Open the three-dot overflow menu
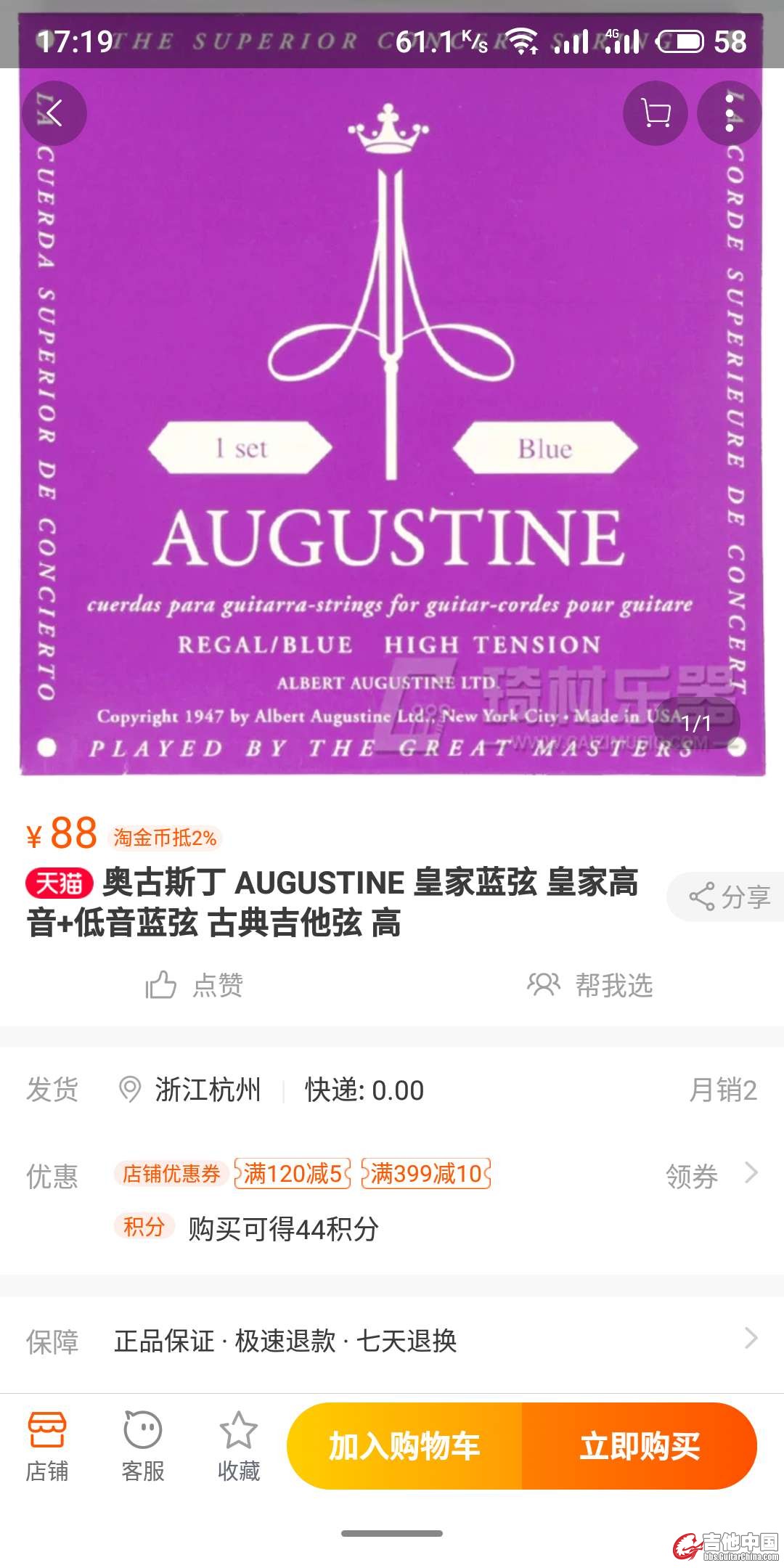The image size is (784, 1568). (x=730, y=113)
